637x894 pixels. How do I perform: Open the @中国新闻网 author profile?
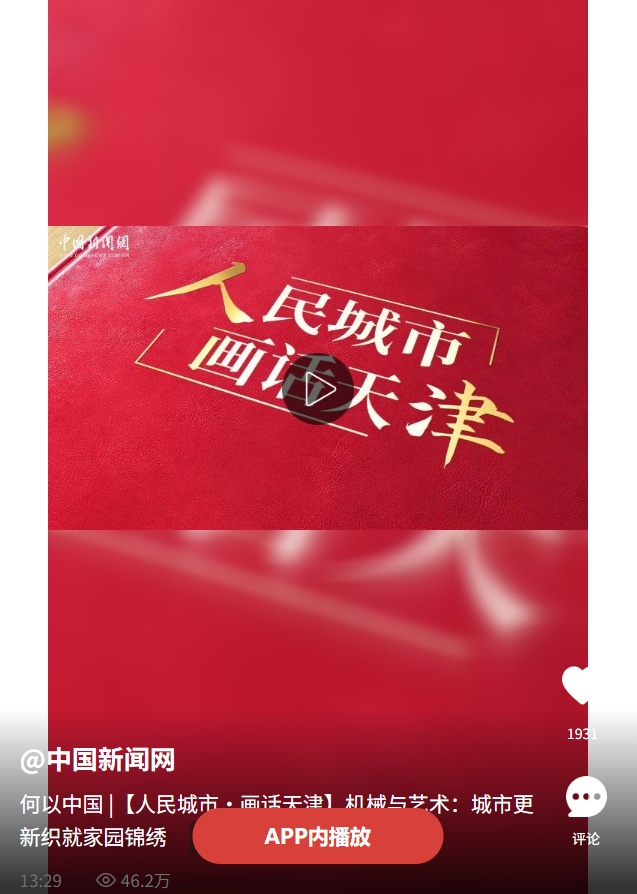click(x=98, y=760)
